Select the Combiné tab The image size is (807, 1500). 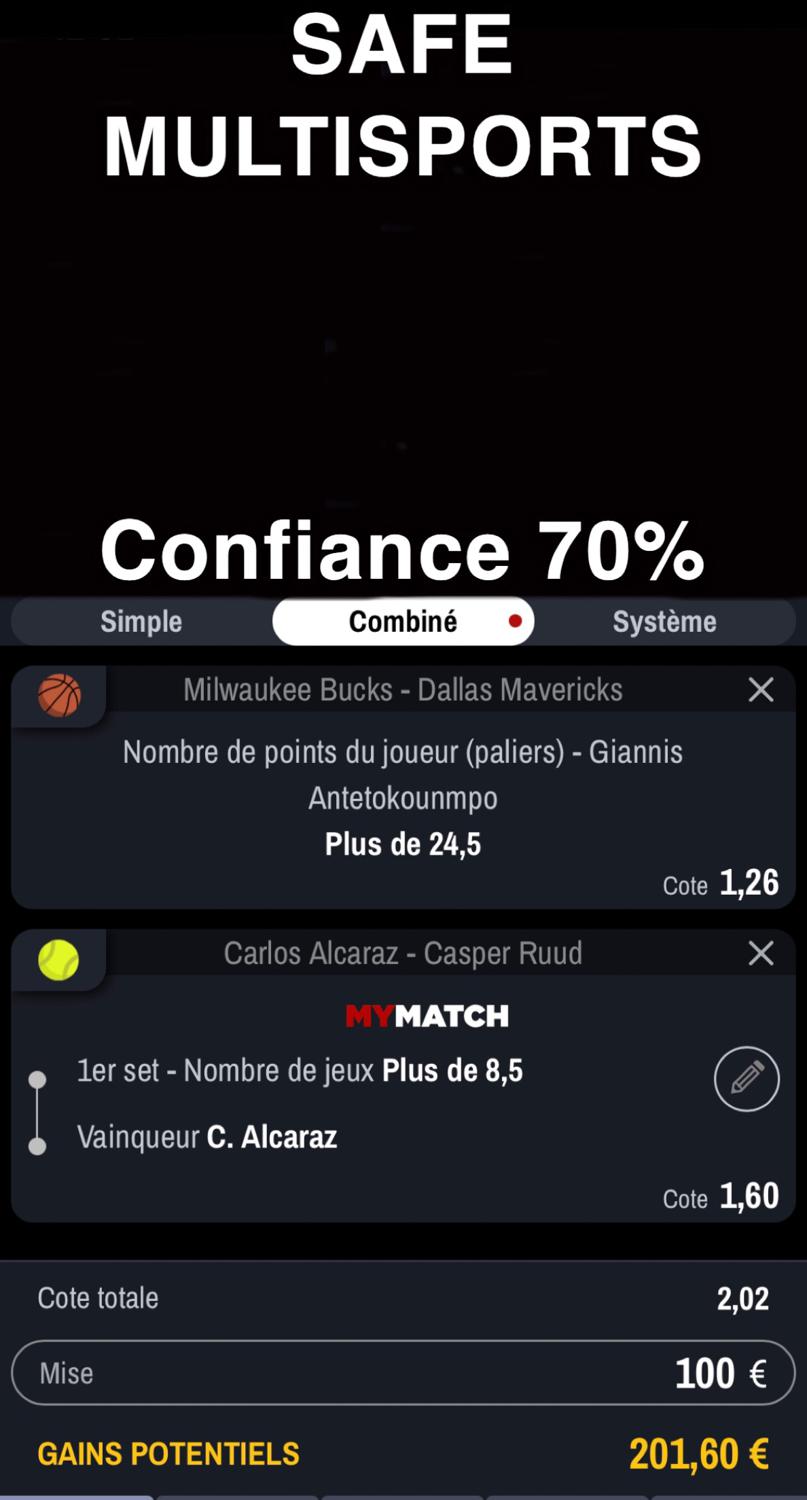click(403, 621)
